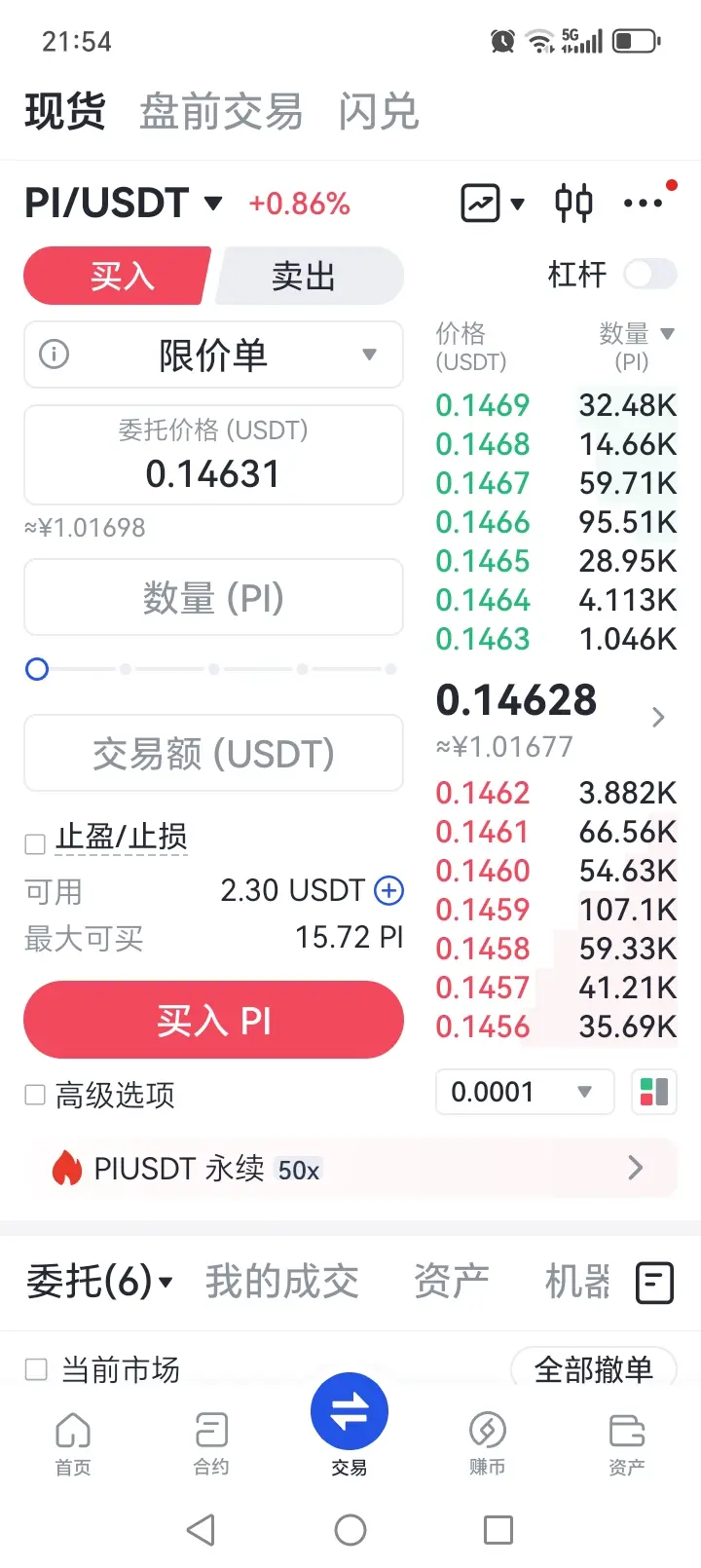The height and width of the screenshot is (1568, 701).
Task: Tap the 买入 PI button
Action: pyautogui.click(x=213, y=1021)
